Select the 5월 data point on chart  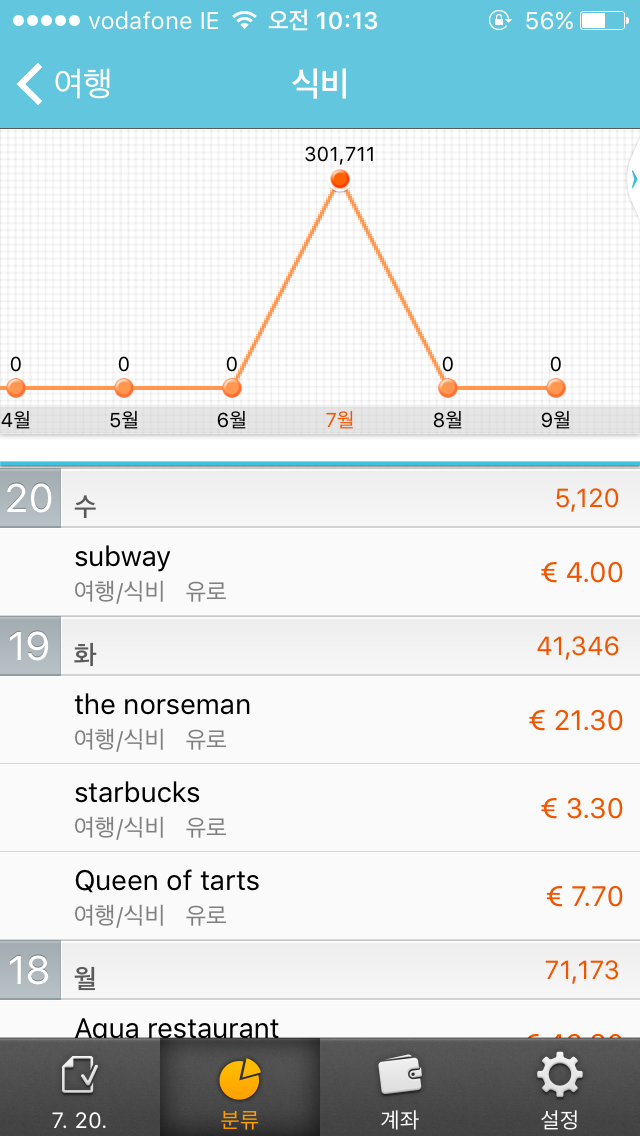coord(124,388)
